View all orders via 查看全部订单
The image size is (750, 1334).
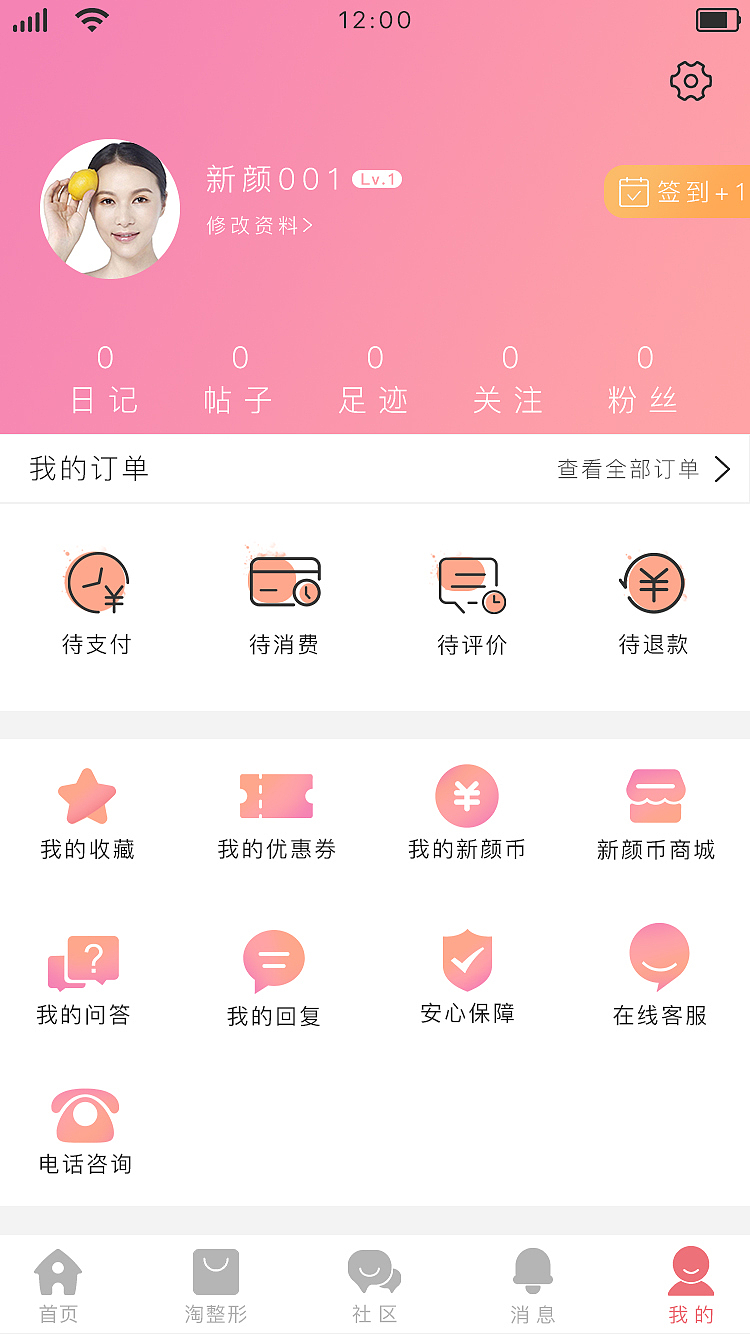(x=644, y=469)
